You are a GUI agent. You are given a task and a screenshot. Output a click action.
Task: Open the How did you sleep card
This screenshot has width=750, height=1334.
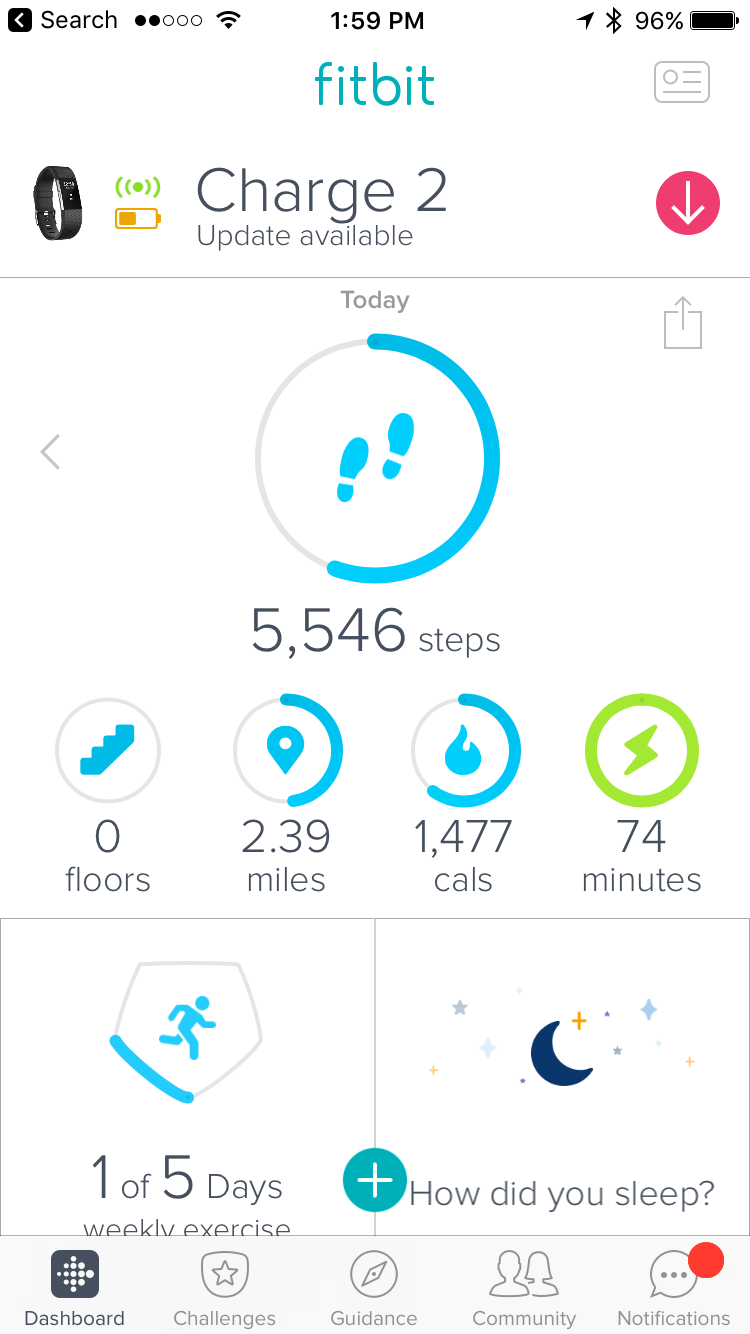pyautogui.click(x=563, y=1077)
